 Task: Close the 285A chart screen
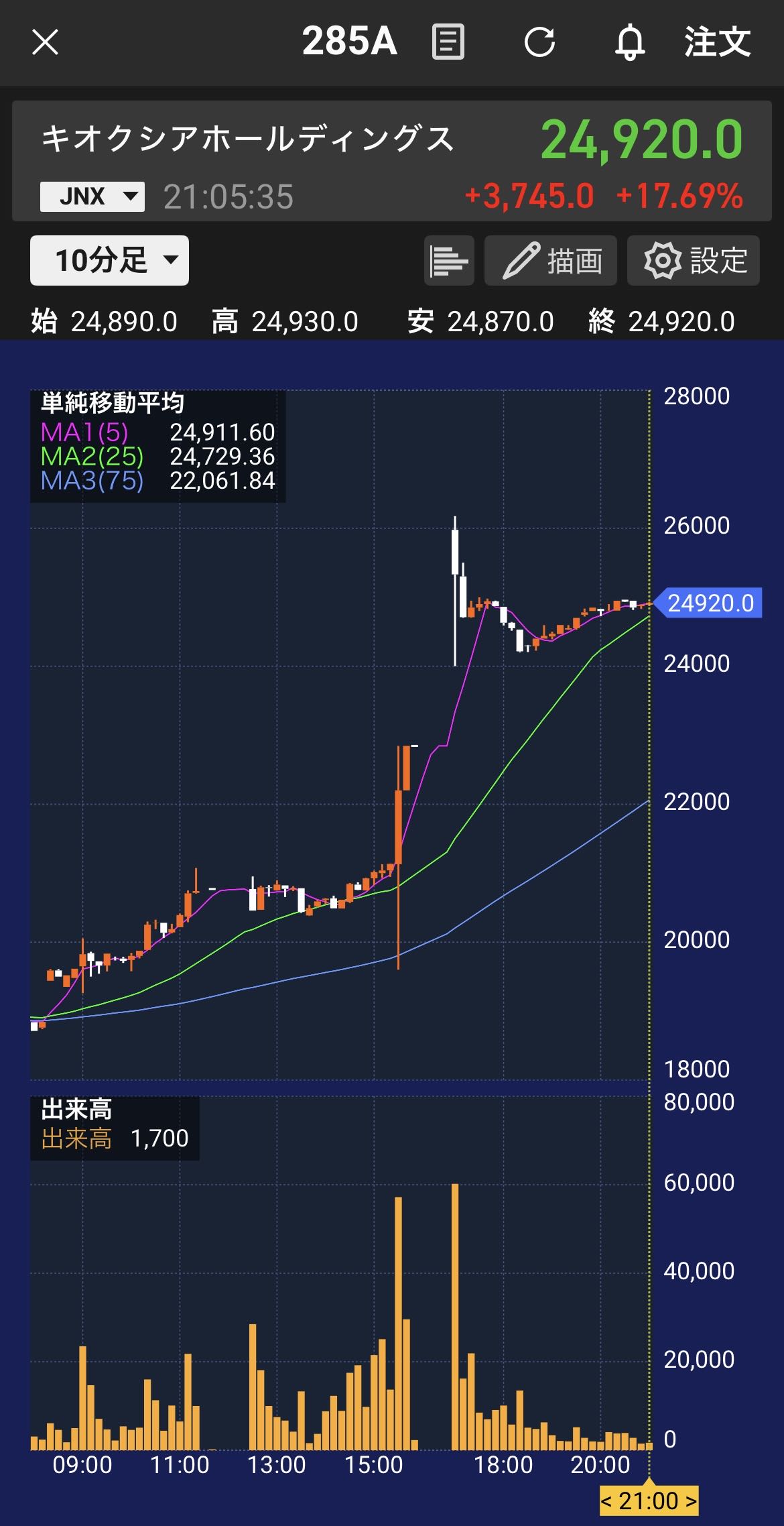tap(45, 42)
